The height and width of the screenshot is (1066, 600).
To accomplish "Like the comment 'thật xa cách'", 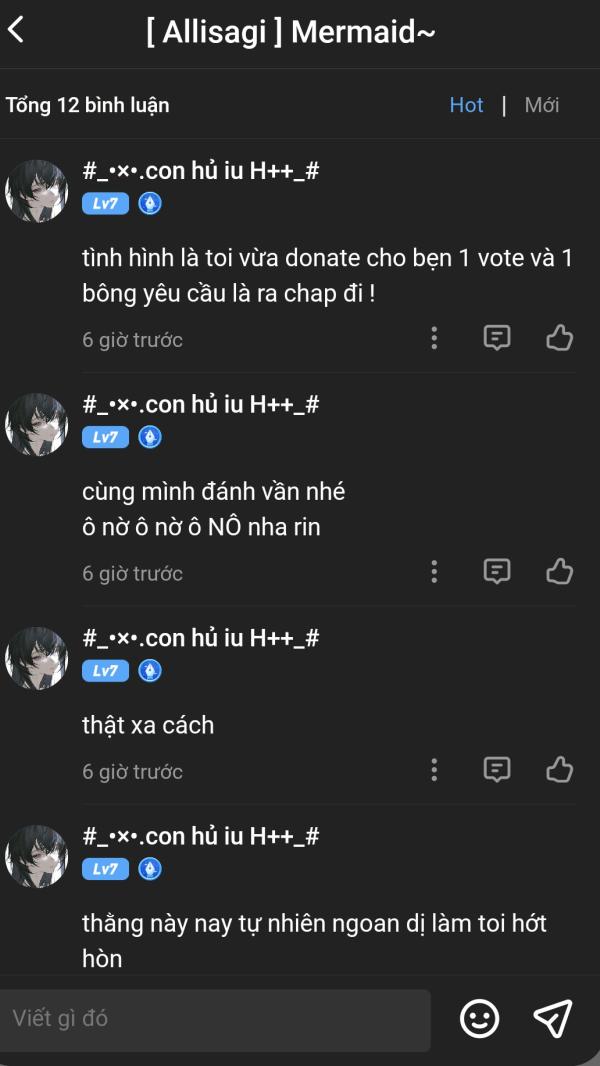I will pos(559,769).
